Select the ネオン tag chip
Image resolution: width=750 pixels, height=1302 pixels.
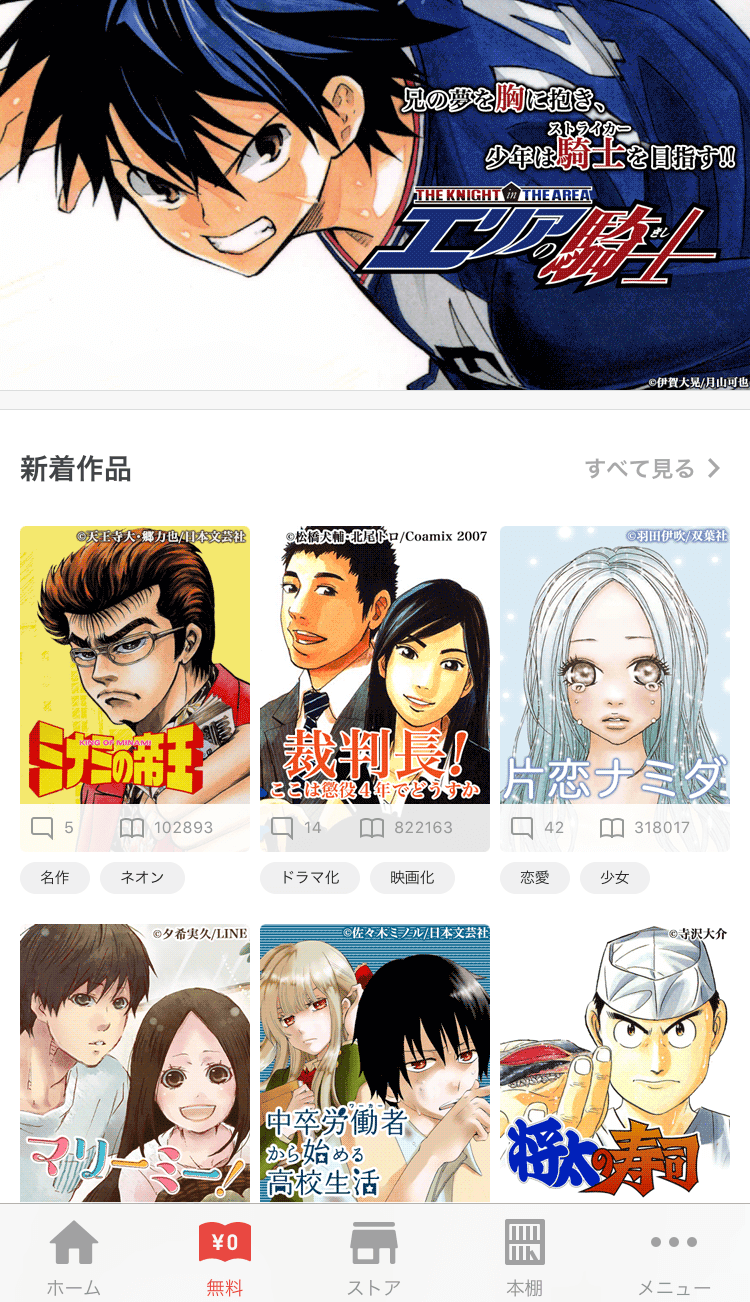[x=142, y=877]
